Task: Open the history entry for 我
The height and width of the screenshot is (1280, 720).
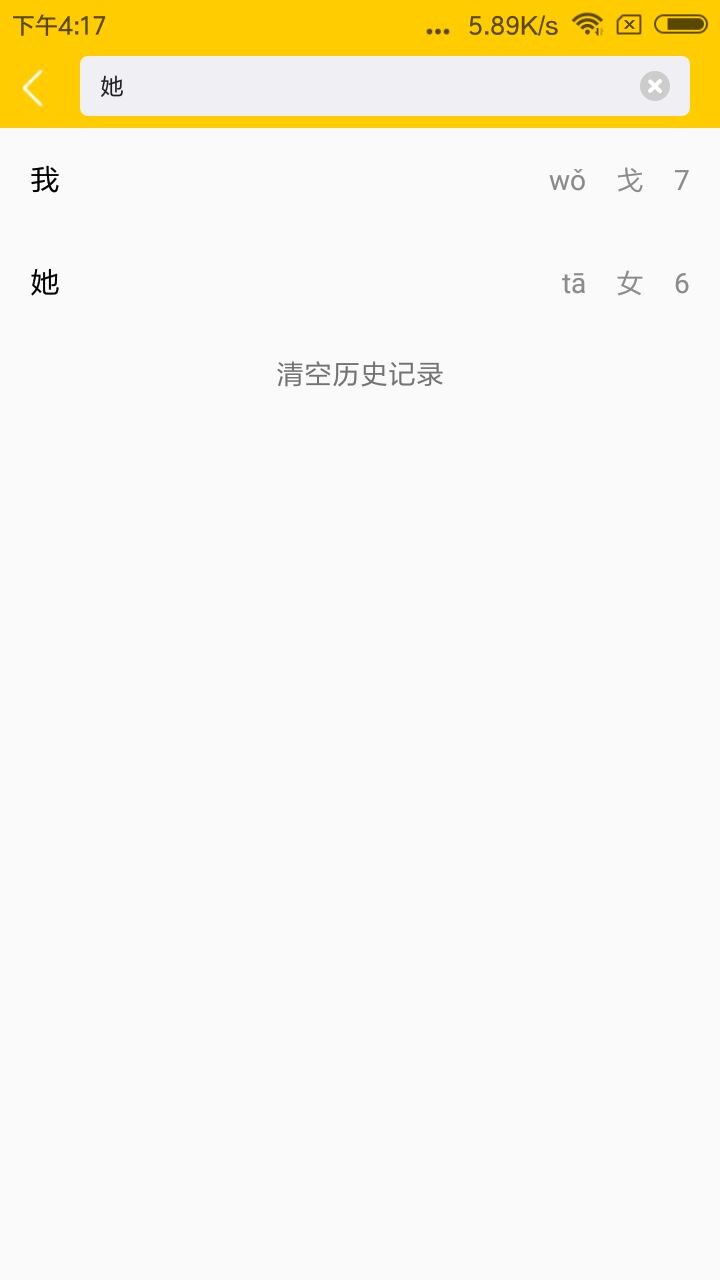Action: pyautogui.click(x=360, y=180)
